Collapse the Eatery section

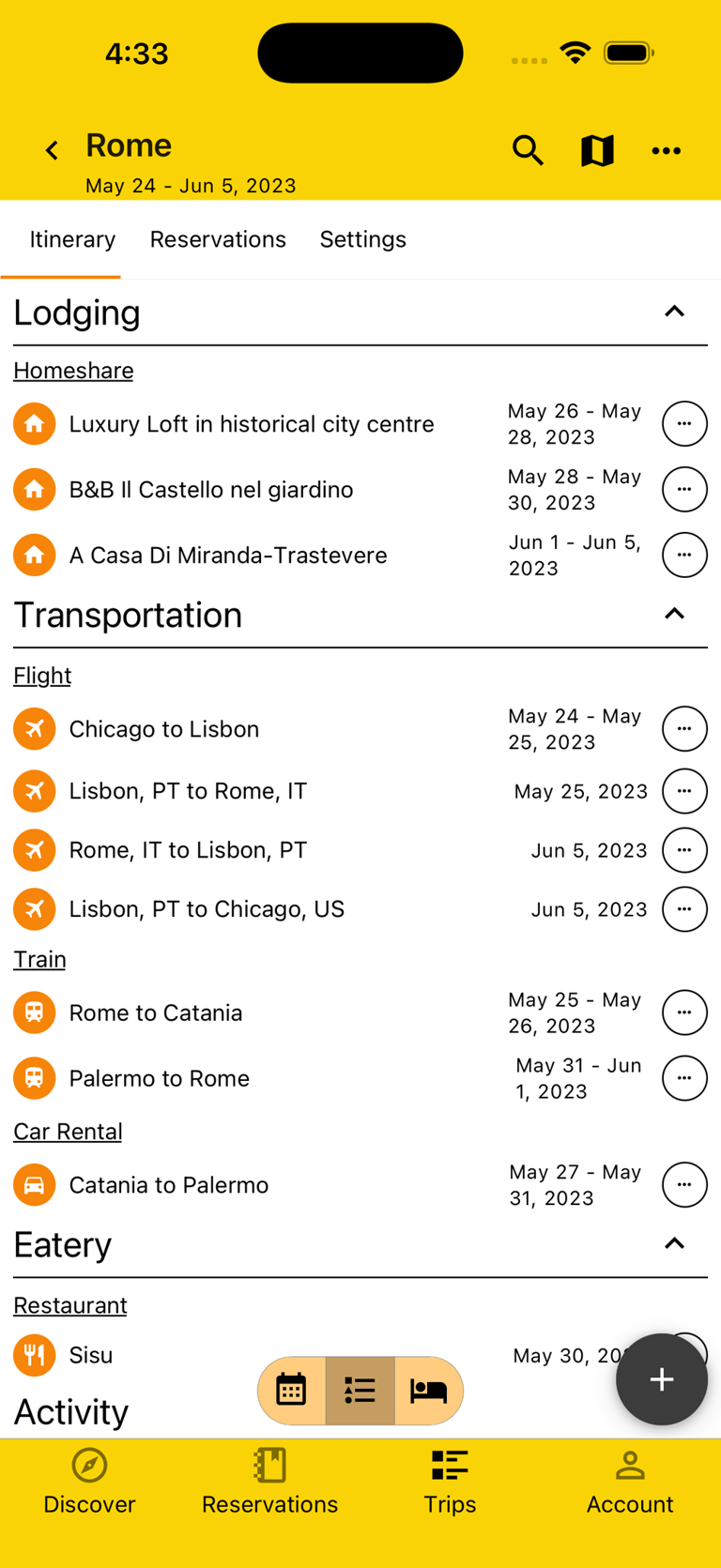pyautogui.click(x=674, y=1242)
